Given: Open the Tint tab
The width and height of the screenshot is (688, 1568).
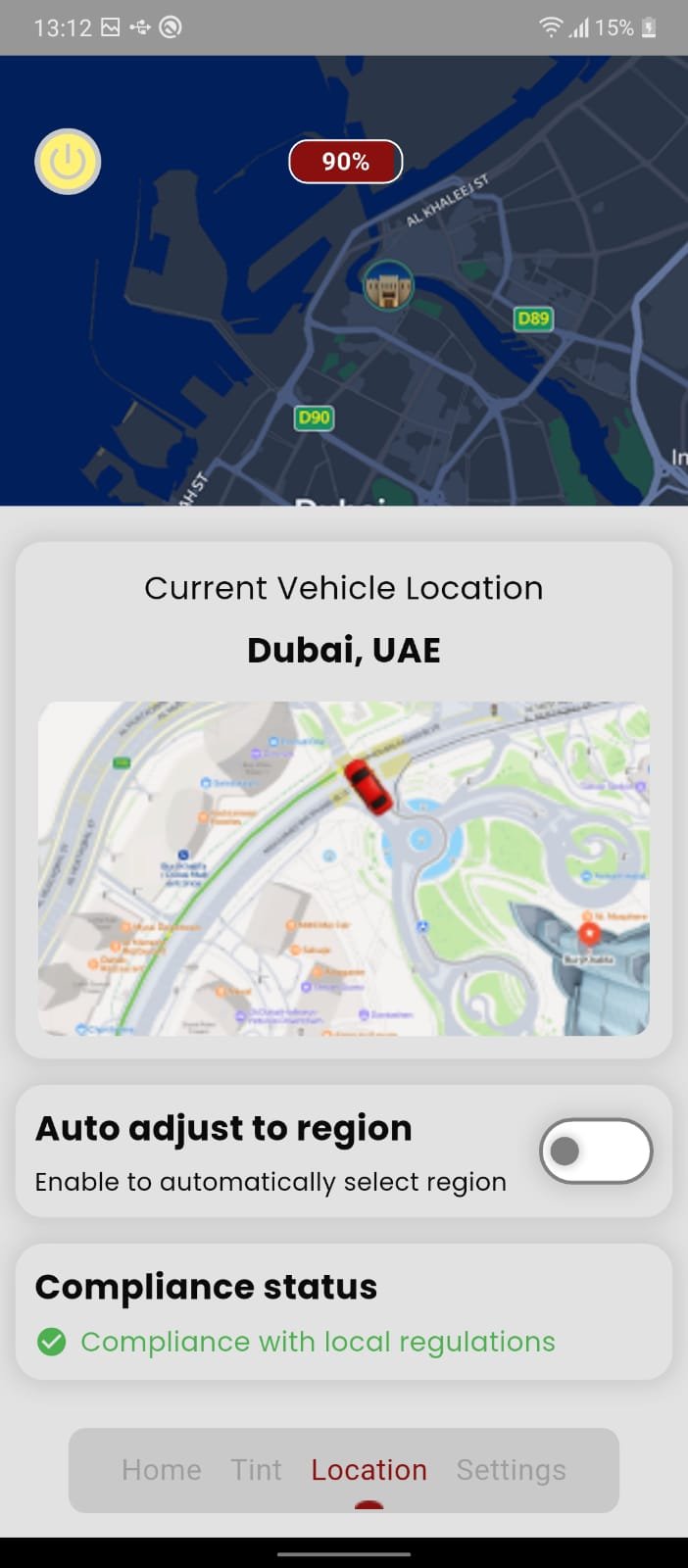Looking at the screenshot, I should [x=256, y=1469].
